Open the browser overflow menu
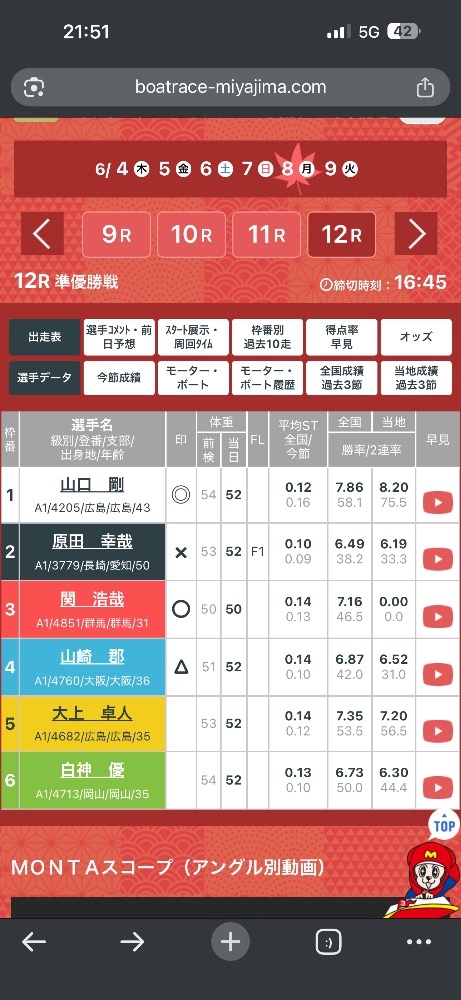The image size is (461, 1000). [x=418, y=941]
